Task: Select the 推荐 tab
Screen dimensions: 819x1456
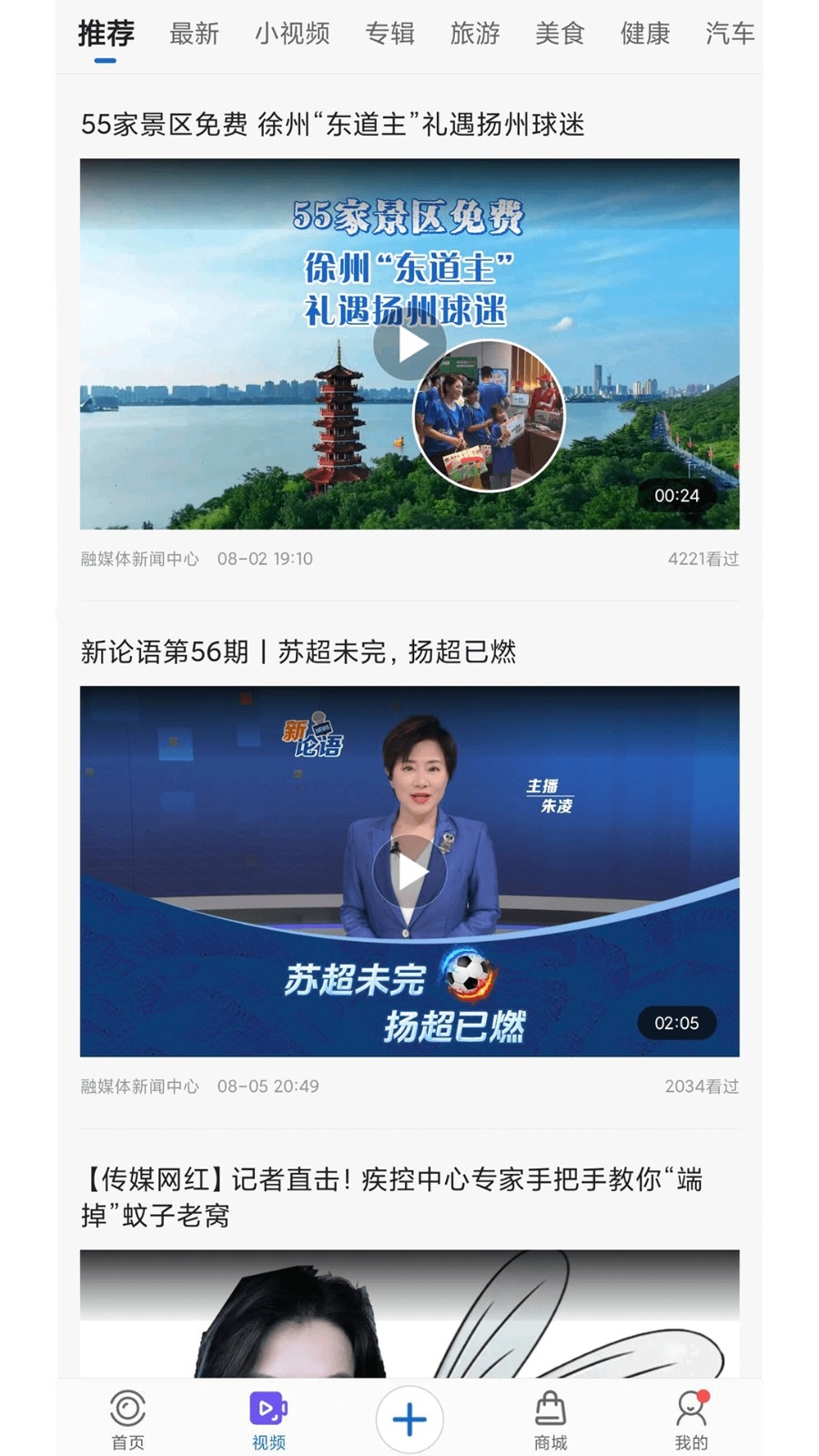Action: [x=106, y=34]
